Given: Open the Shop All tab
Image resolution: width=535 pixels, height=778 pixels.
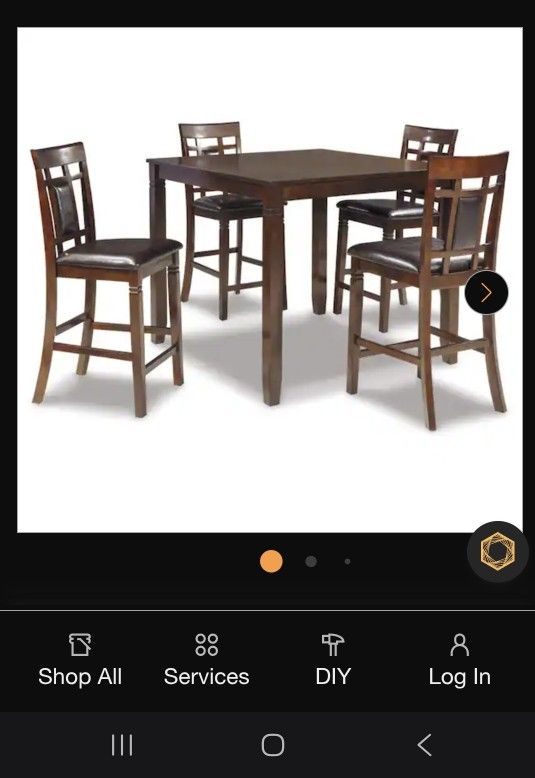Looking at the screenshot, I should click(80, 661).
